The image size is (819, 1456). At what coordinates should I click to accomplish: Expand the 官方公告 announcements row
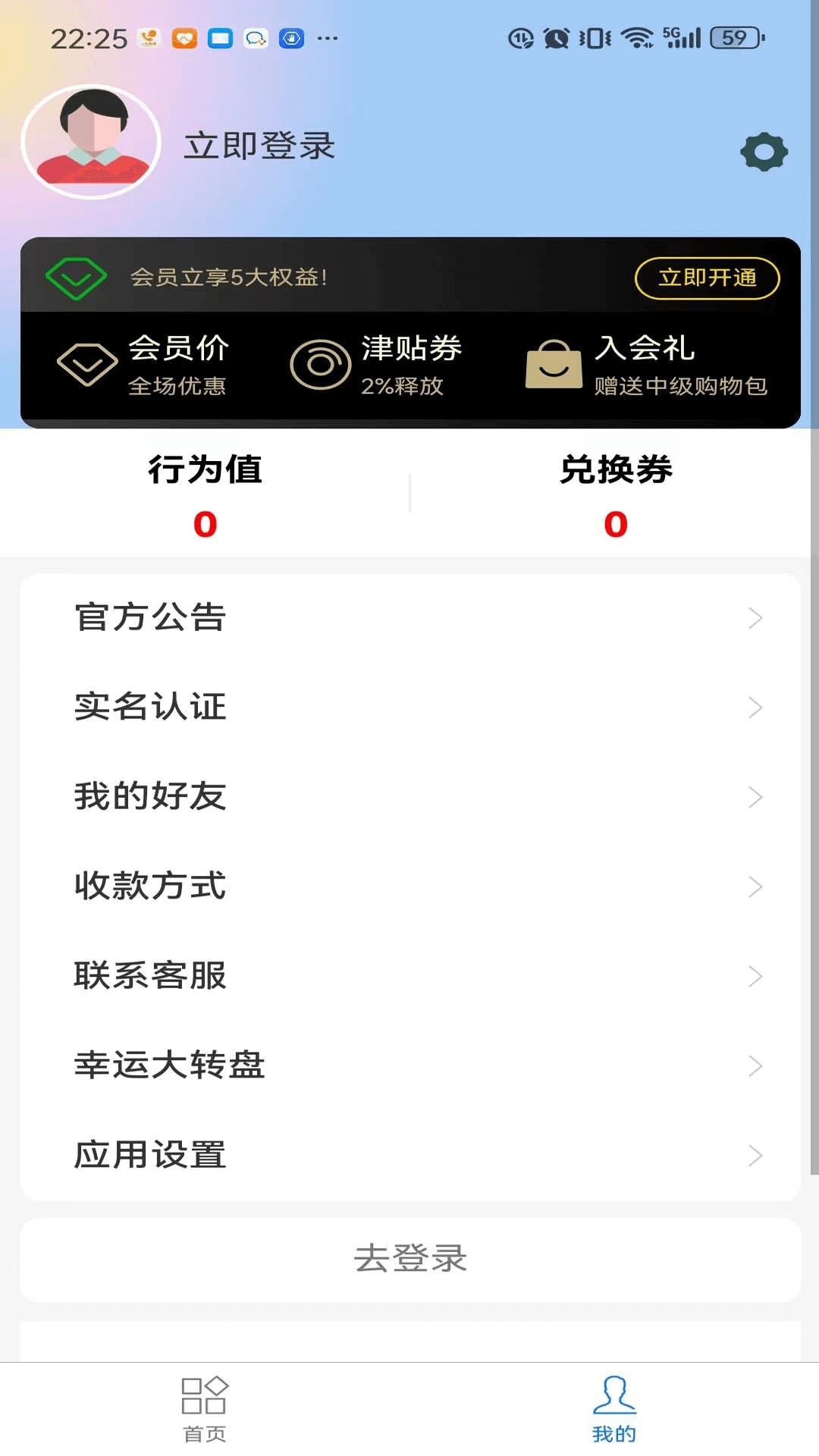coord(409,618)
